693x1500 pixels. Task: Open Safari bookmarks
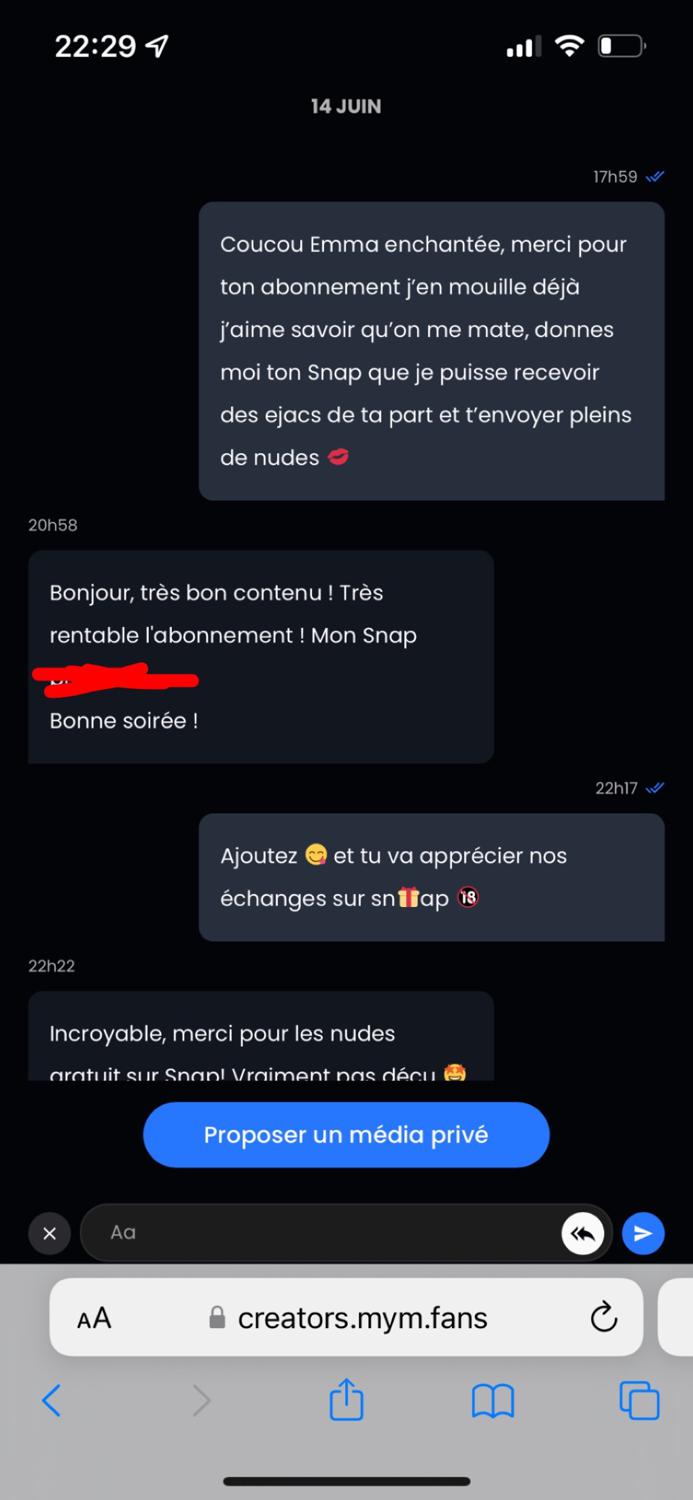tap(493, 1400)
